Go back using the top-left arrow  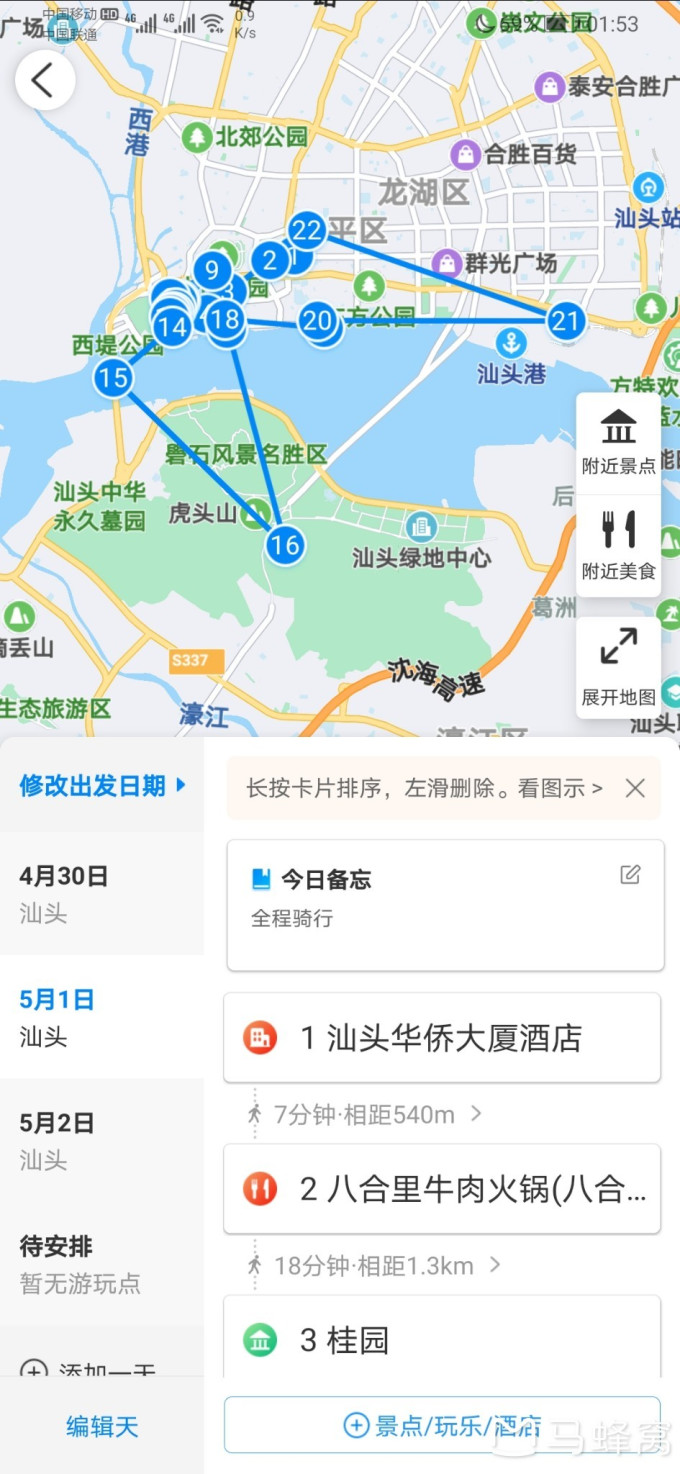tap(44, 81)
